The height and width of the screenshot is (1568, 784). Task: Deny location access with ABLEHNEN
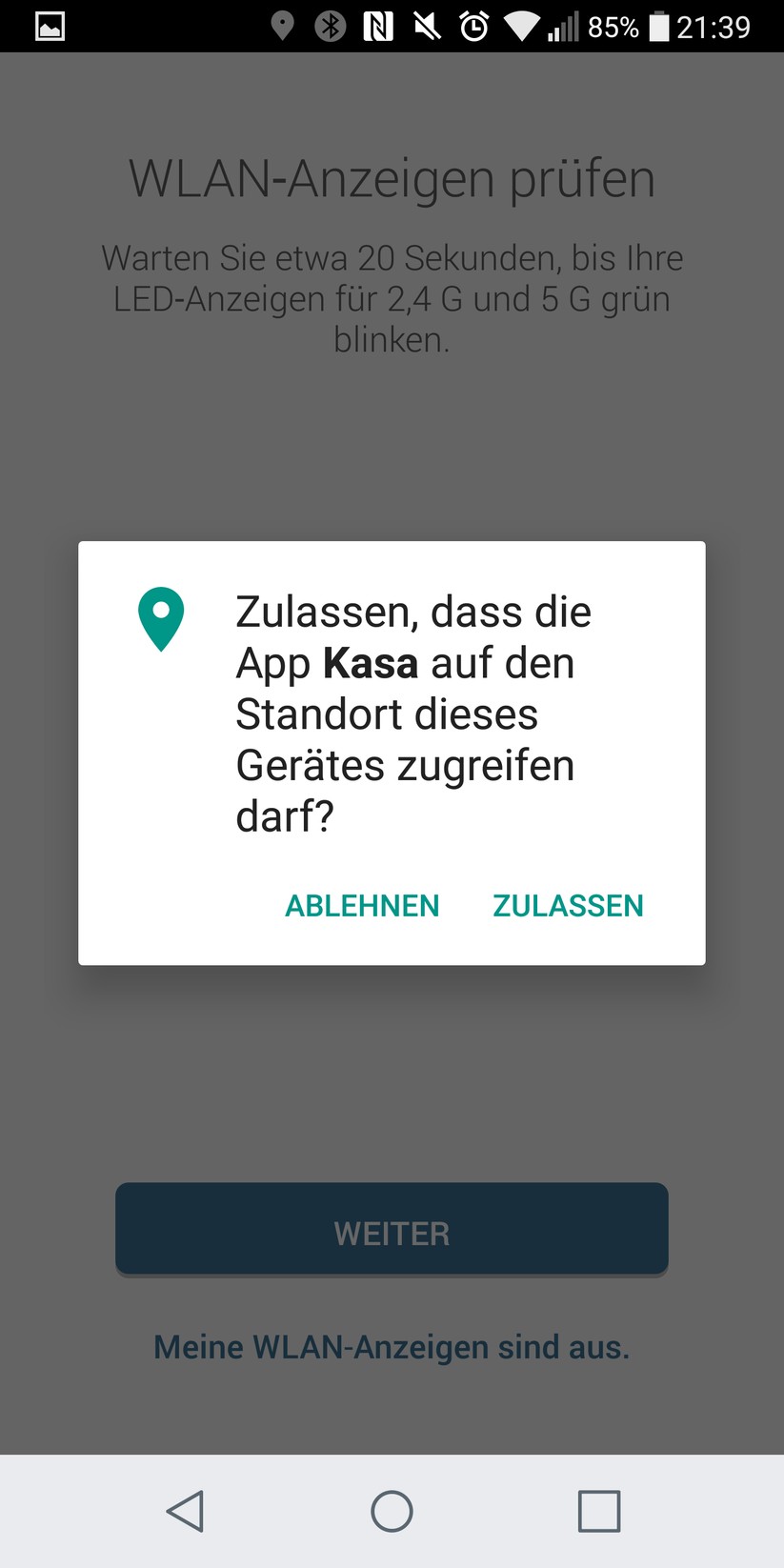(362, 905)
